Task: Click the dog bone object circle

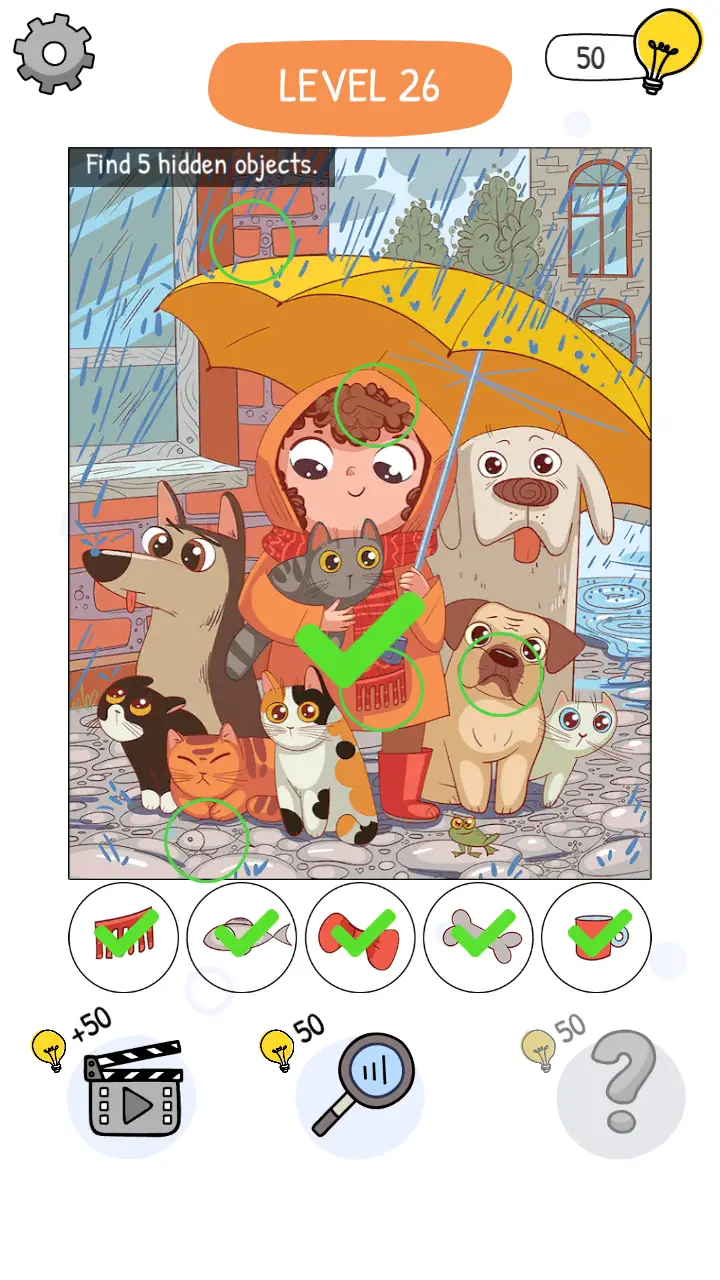Action: click(477, 938)
